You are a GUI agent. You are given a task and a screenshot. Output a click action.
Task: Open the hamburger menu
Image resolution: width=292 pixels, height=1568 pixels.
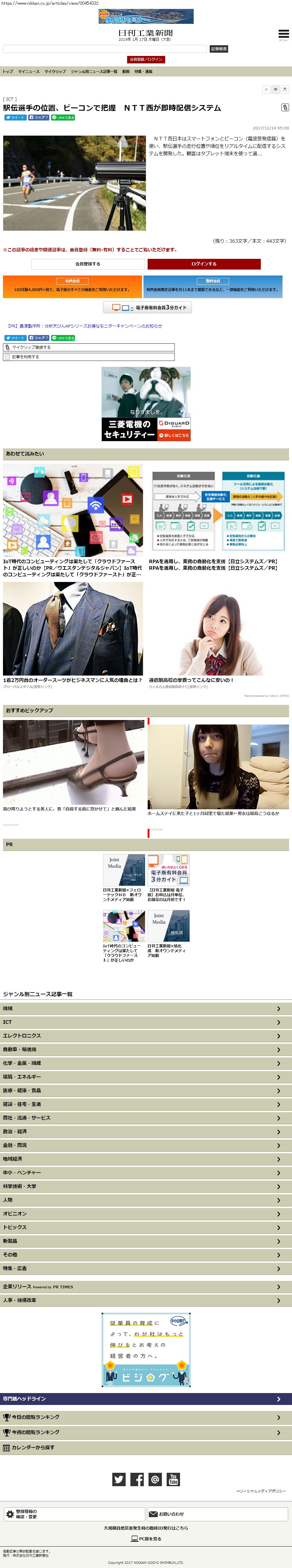(x=283, y=34)
